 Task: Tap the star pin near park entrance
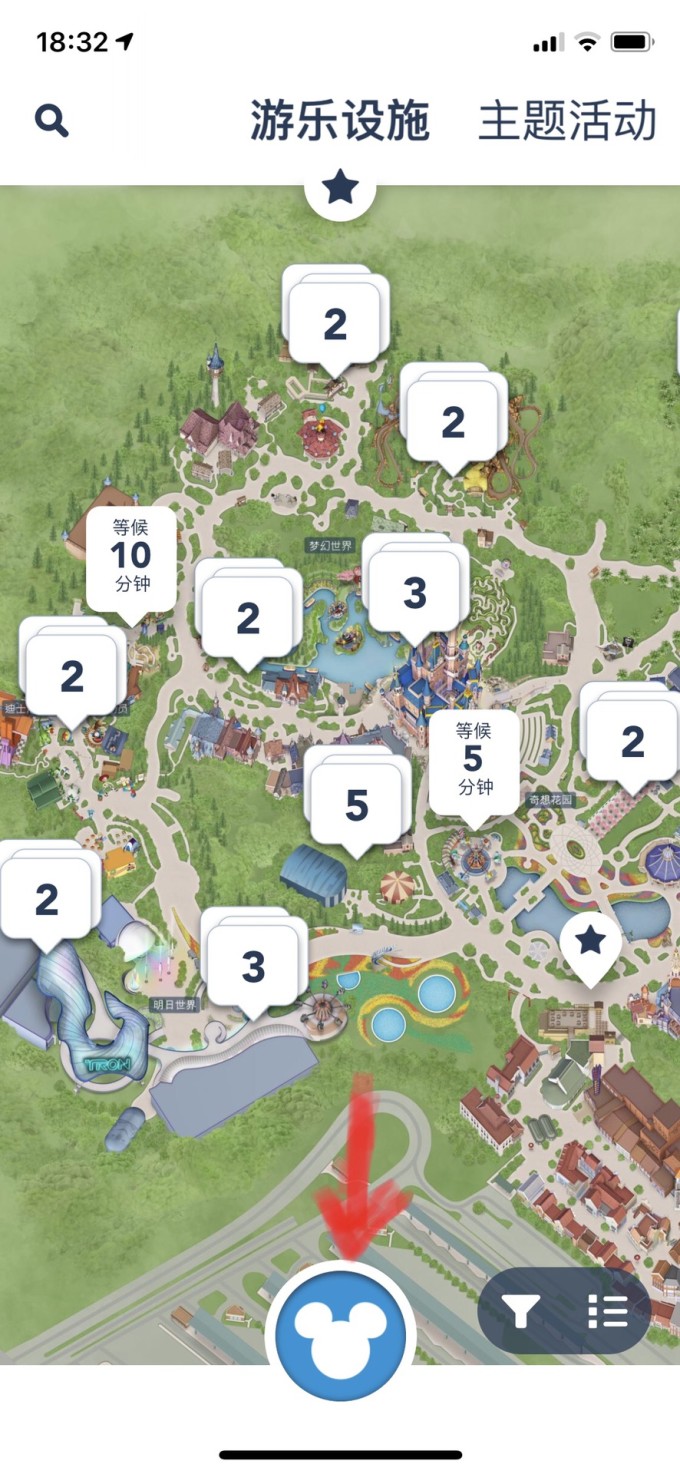coord(590,943)
